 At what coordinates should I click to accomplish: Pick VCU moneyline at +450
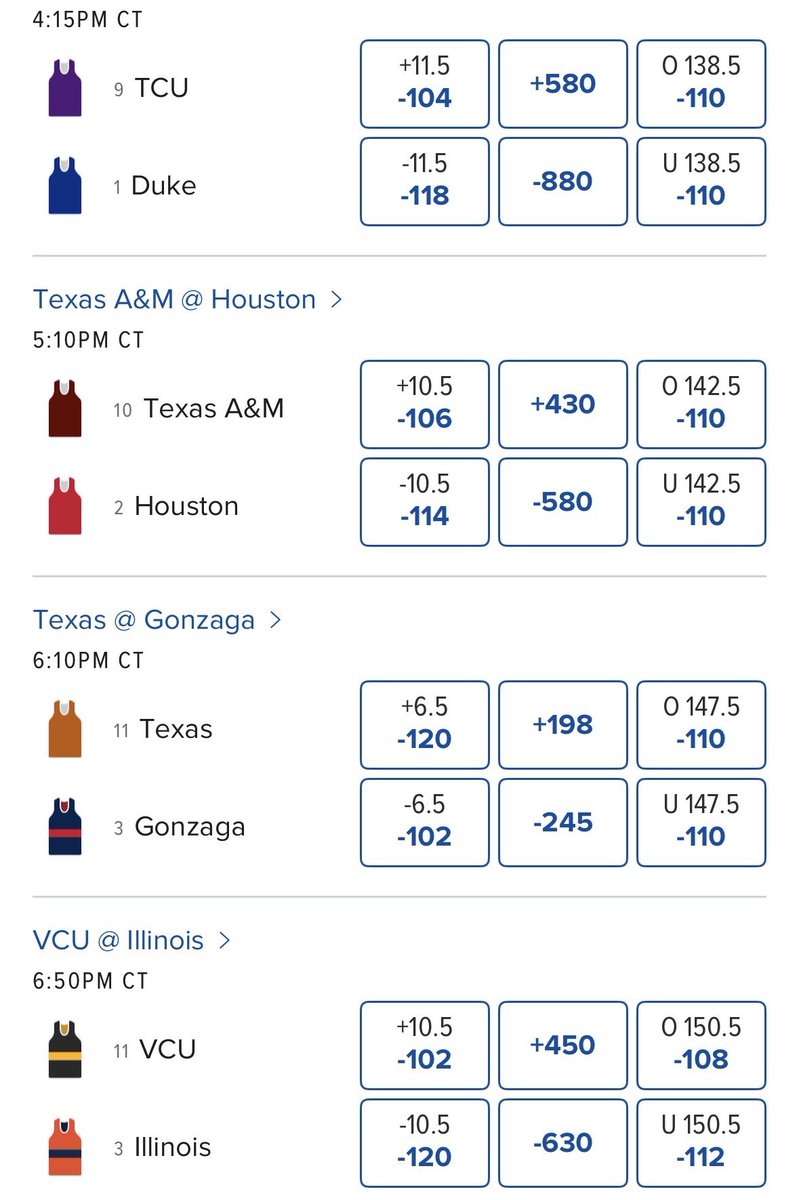pos(563,1045)
